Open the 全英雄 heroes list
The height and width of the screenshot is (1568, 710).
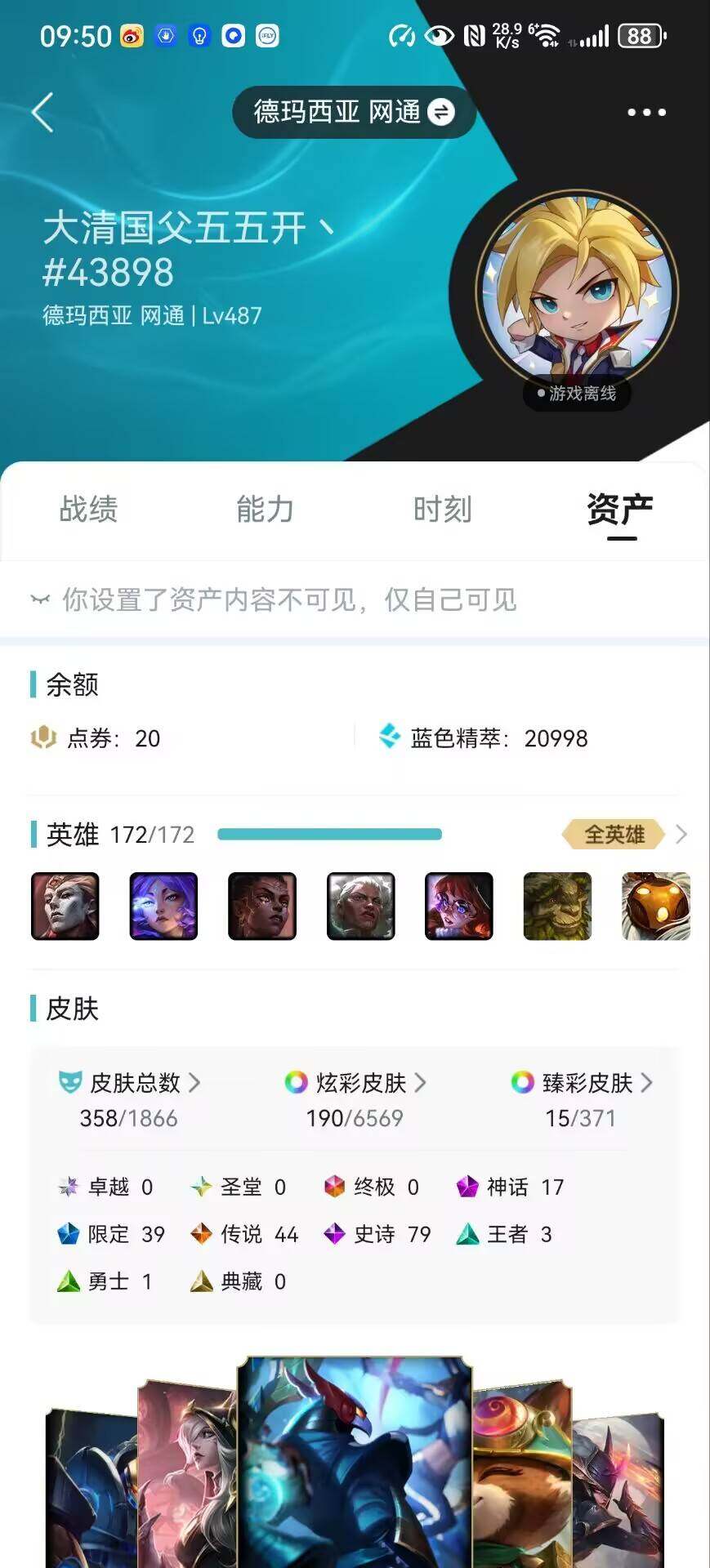pos(624,834)
